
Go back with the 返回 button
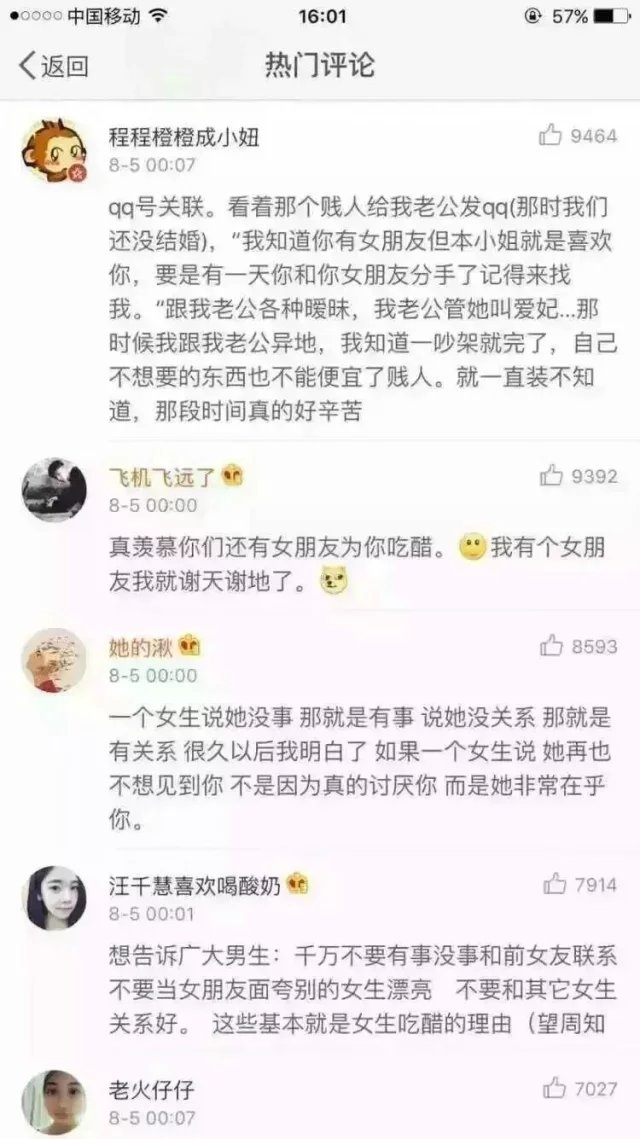pyautogui.click(x=54, y=66)
